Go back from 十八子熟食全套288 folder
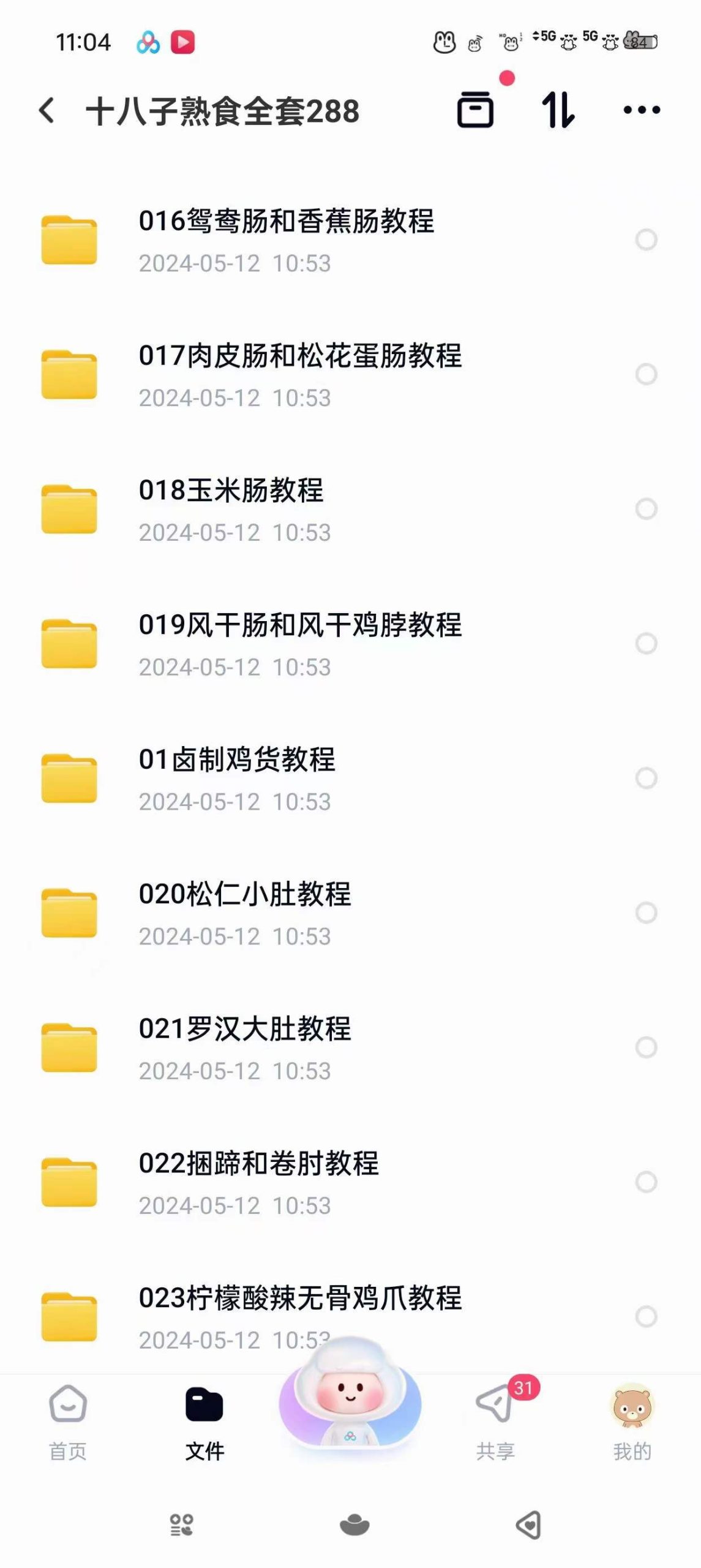 pyautogui.click(x=47, y=111)
